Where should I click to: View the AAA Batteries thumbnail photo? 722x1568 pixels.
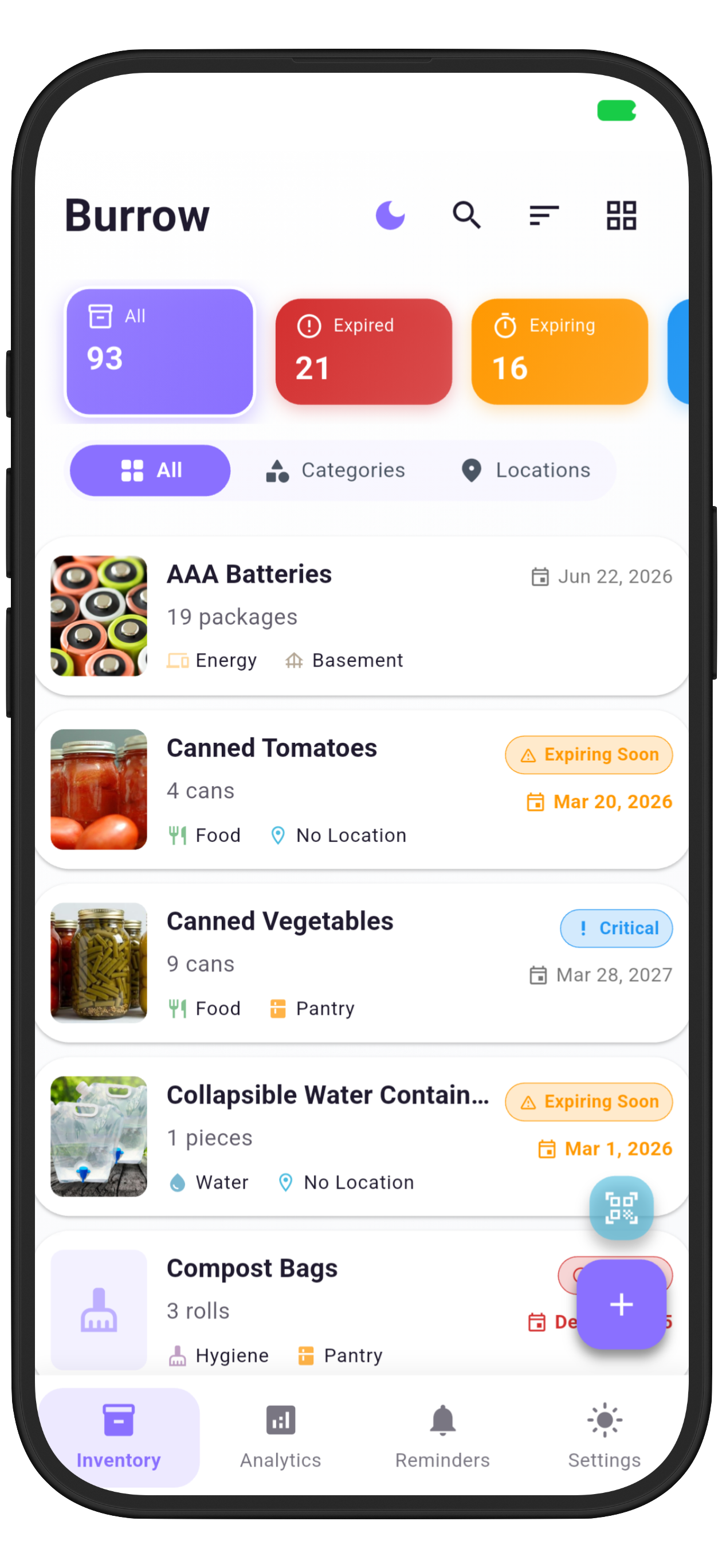pyautogui.click(x=99, y=617)
